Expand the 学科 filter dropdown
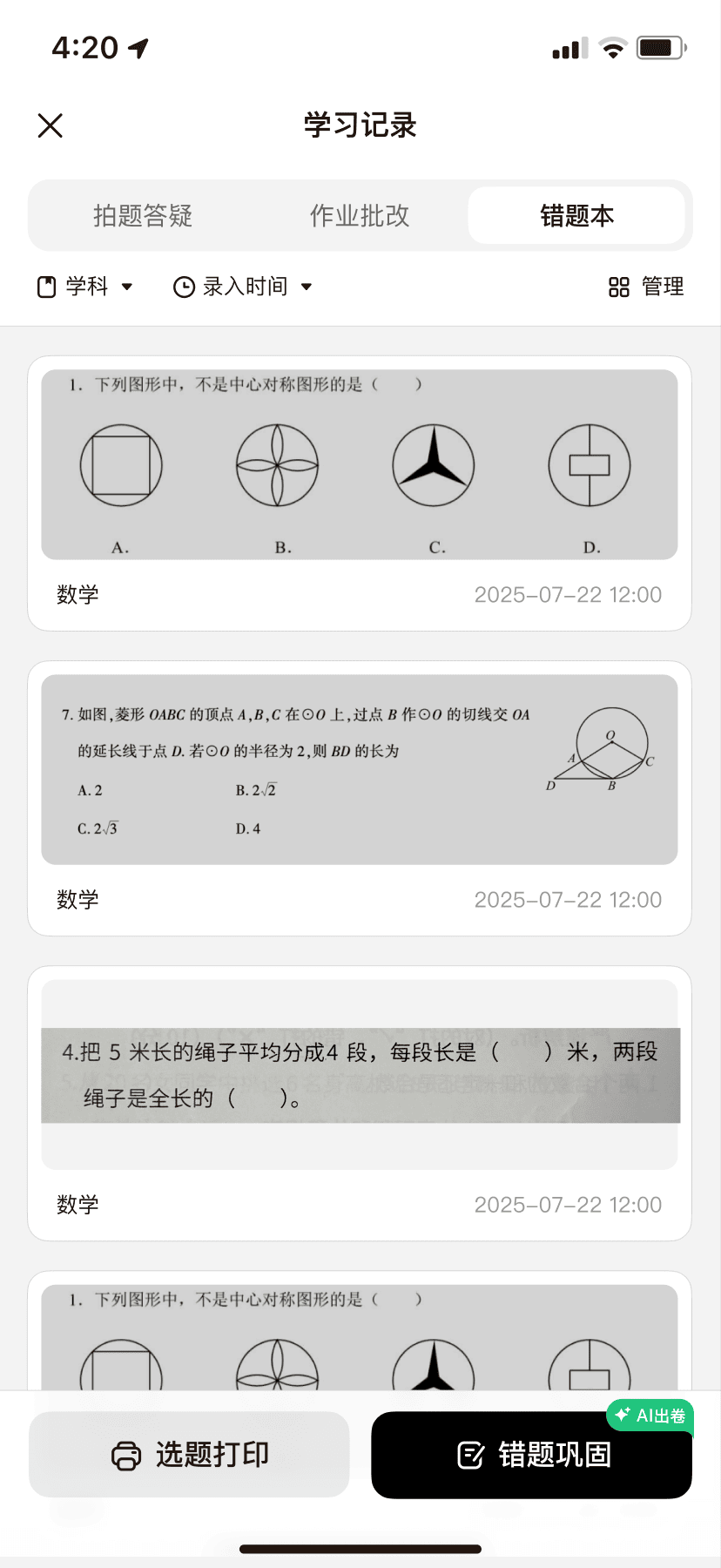 point(85,287)
